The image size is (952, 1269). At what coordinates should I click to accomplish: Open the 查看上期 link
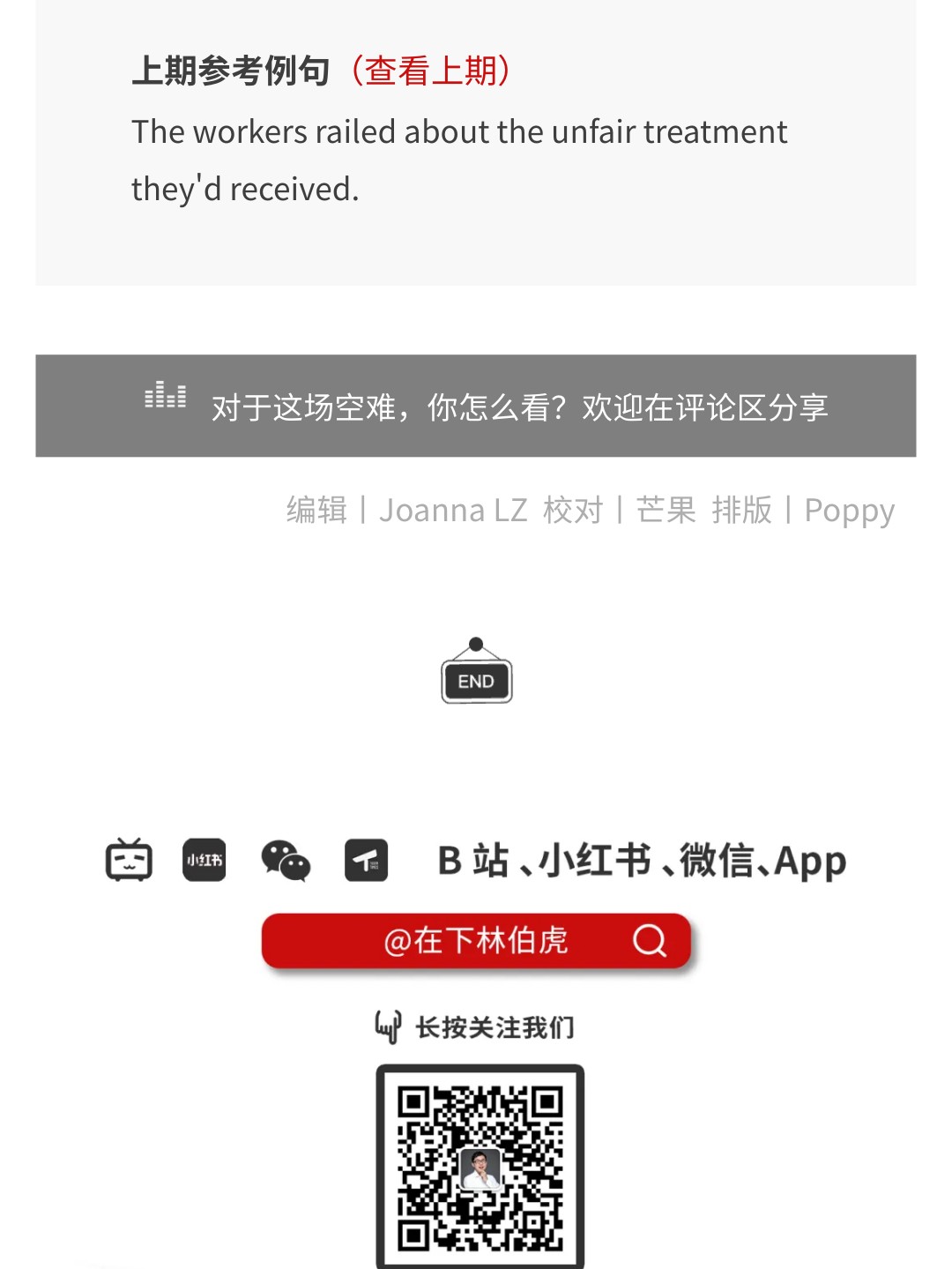(431, 71)
